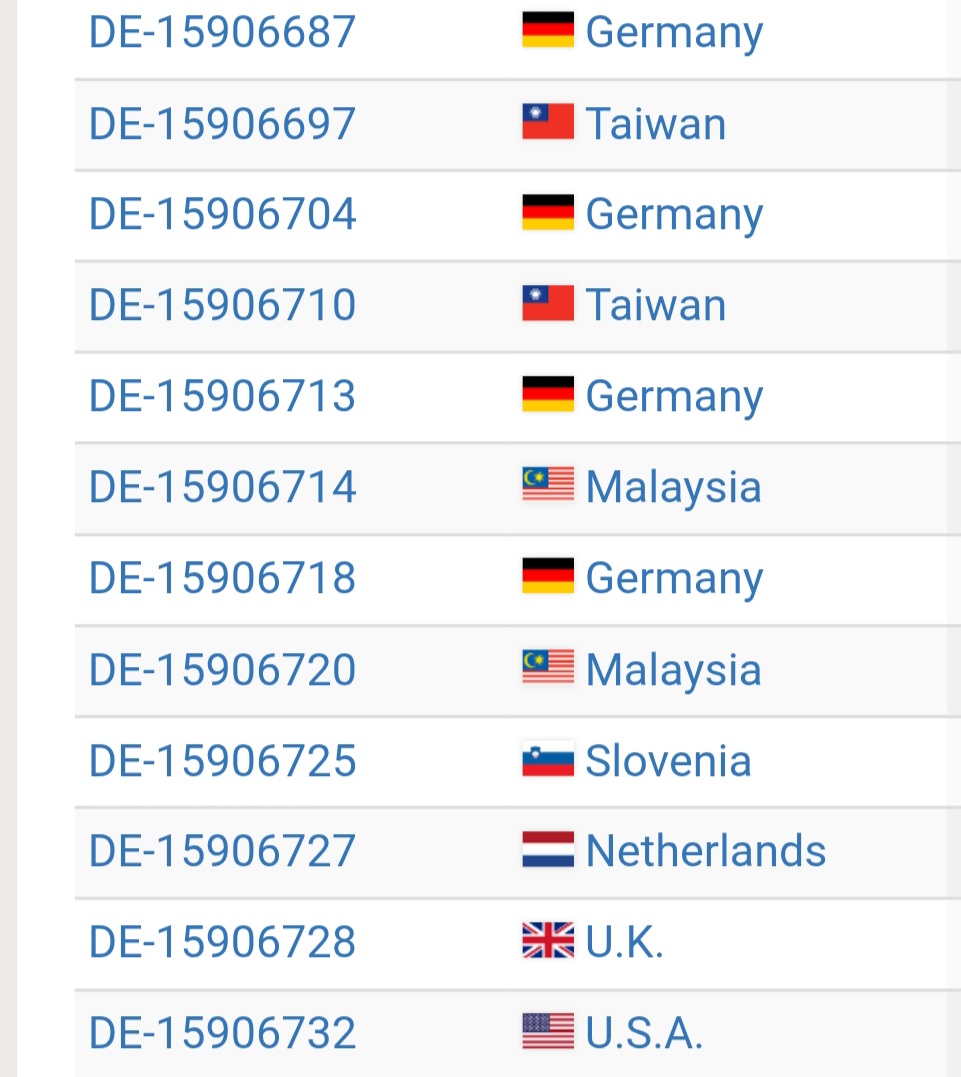The image size is (961, 1077).
Task: Open the DE-15906710 record
Action: 222,305
